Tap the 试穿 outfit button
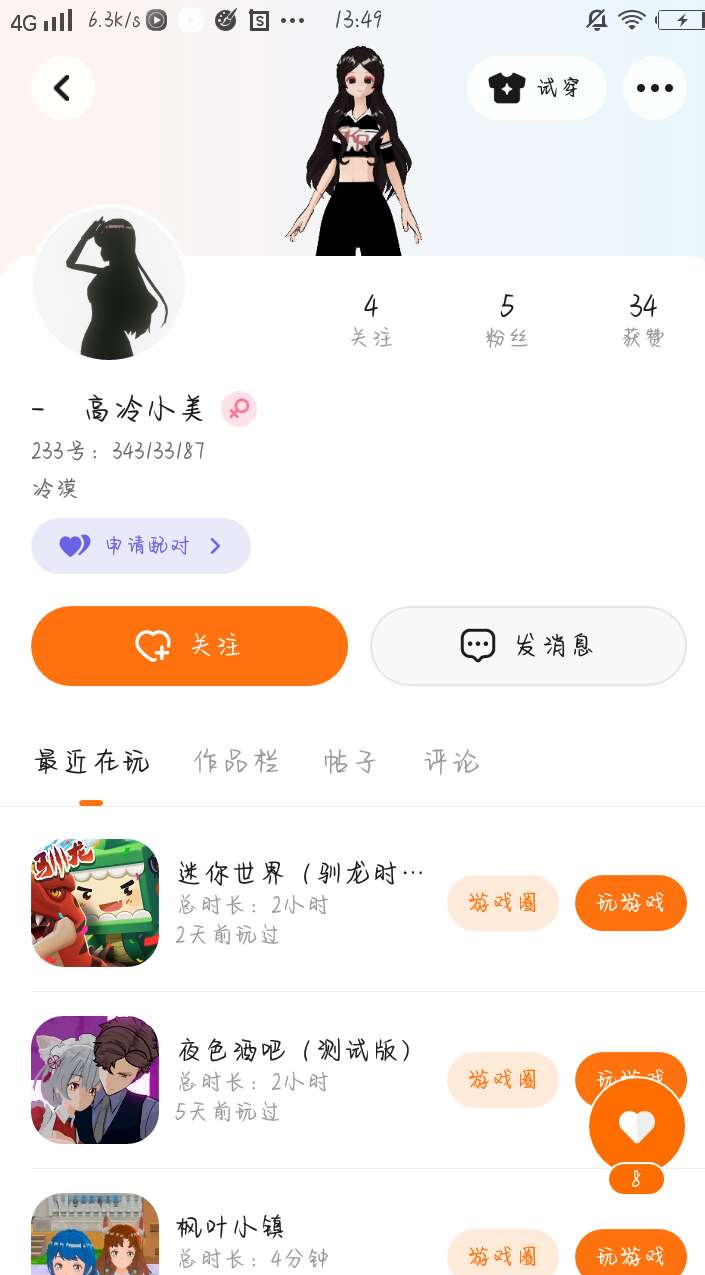The height and width of the screenshot is (1275, 705). coord(536,88)
